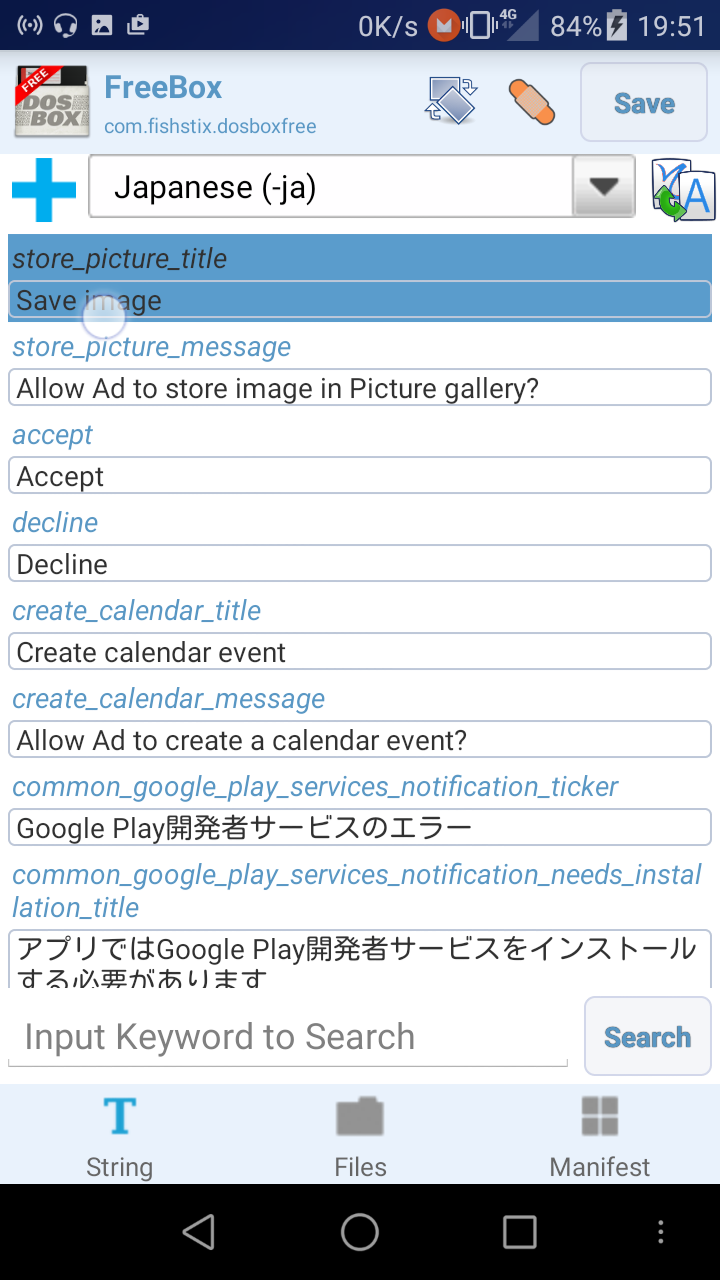Tap the Search button
This screenshot has height=1280, width=720.
648,1037
